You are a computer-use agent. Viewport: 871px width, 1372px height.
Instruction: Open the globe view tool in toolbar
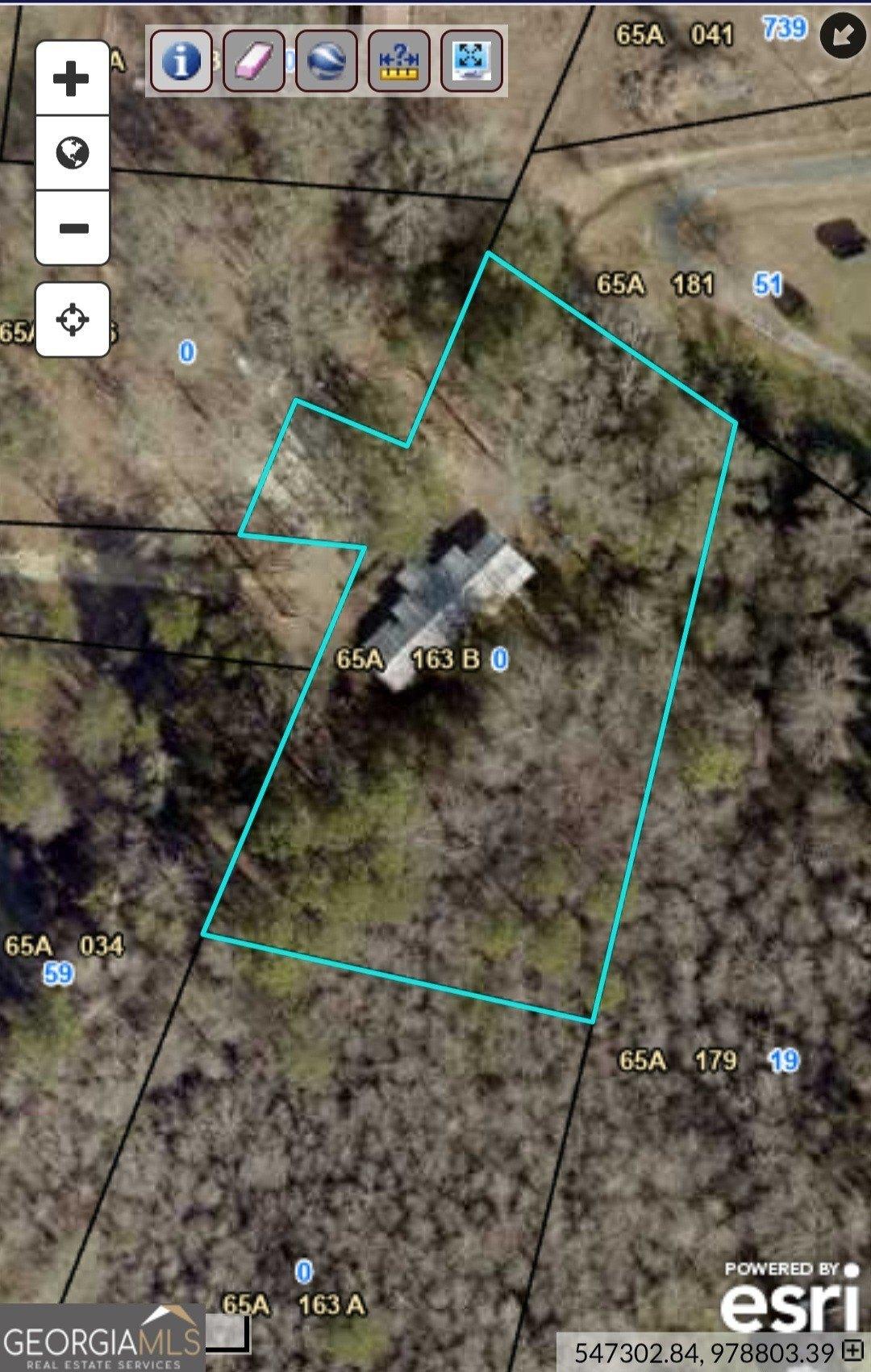[327, 60]
